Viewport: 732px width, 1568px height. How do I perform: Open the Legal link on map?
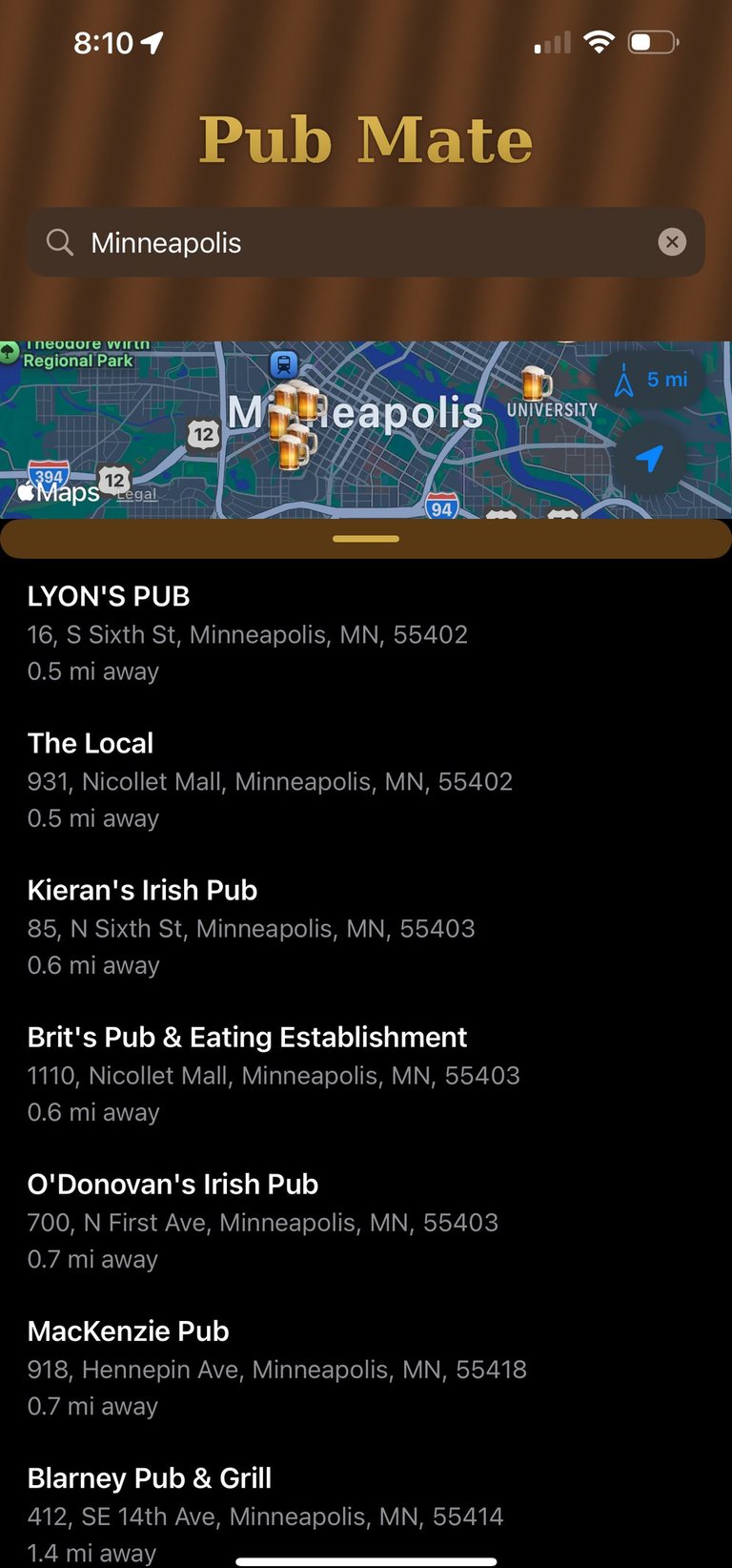coord(137,494)
